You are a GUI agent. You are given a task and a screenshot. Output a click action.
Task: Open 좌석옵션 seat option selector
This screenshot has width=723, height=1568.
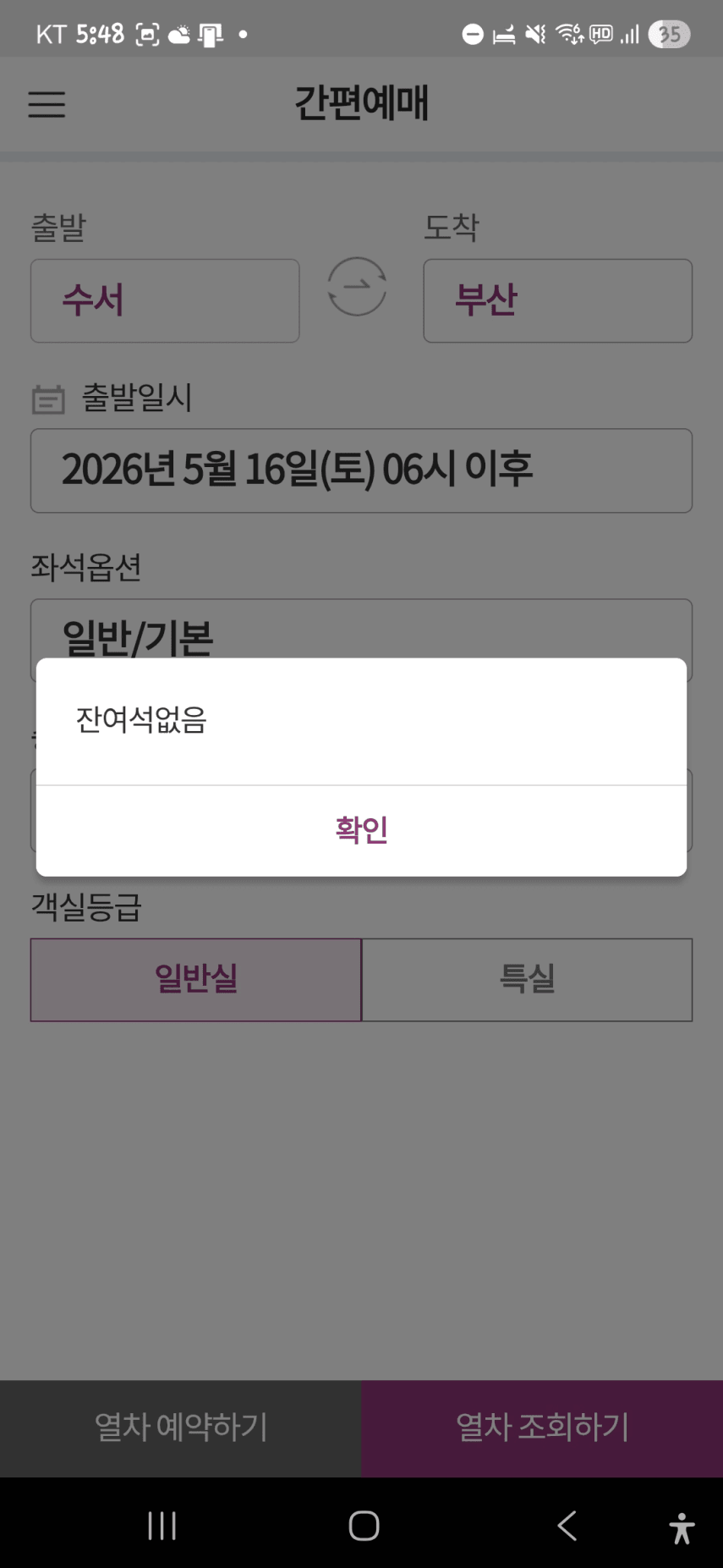(x=361, y=630)
